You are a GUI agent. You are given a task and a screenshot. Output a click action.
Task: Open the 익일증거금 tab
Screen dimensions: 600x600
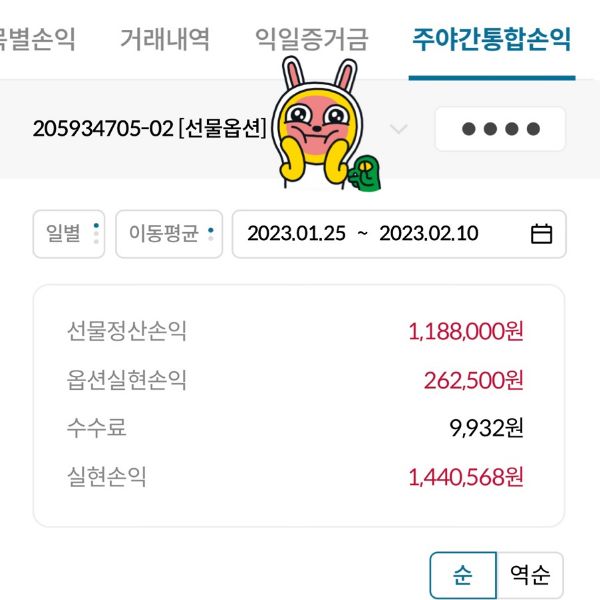point(312,40)
